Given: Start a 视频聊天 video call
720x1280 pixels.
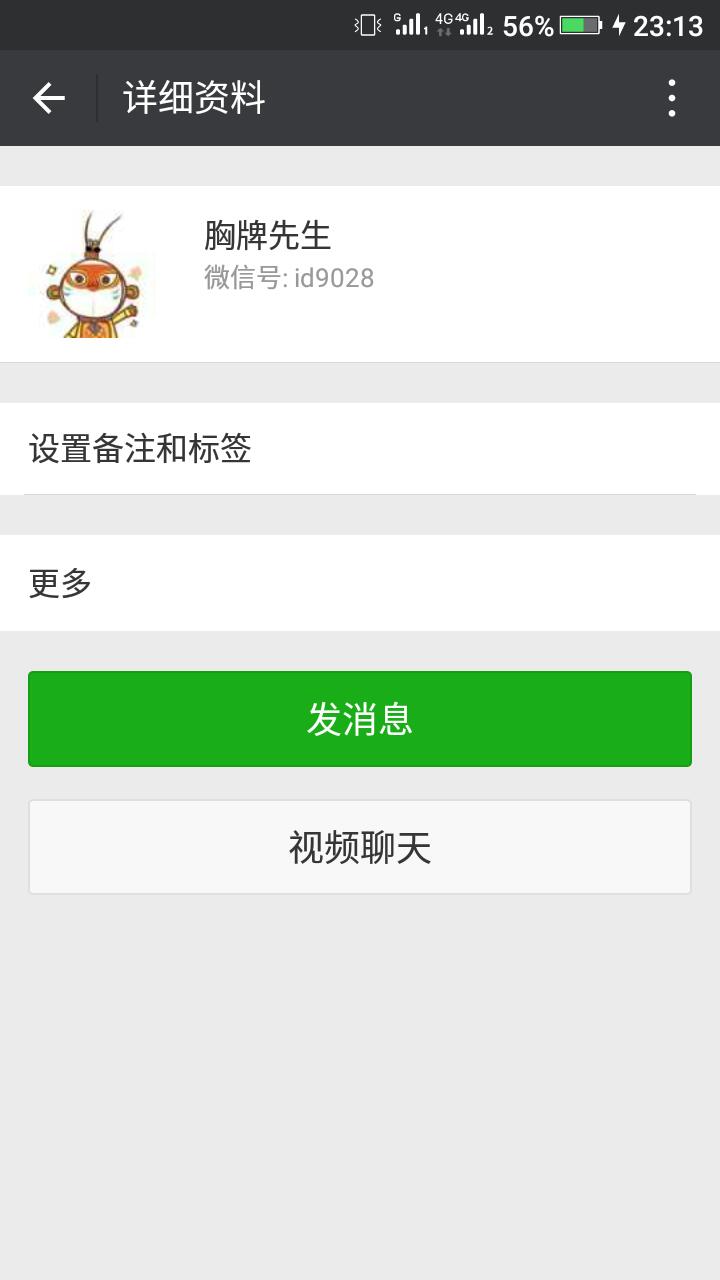Looking at the screenshot, I should point(360,847).
